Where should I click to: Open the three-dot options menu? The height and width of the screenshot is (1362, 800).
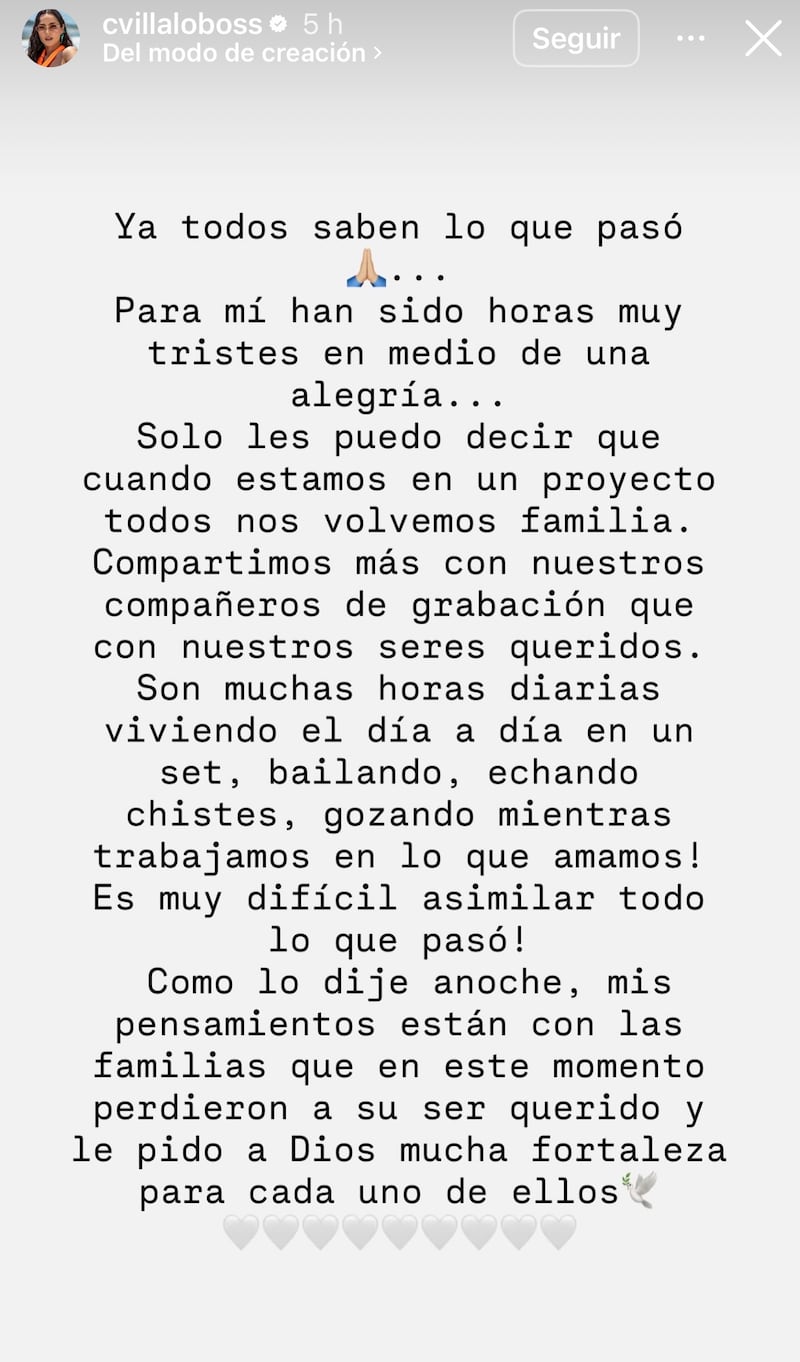(691, 38)
